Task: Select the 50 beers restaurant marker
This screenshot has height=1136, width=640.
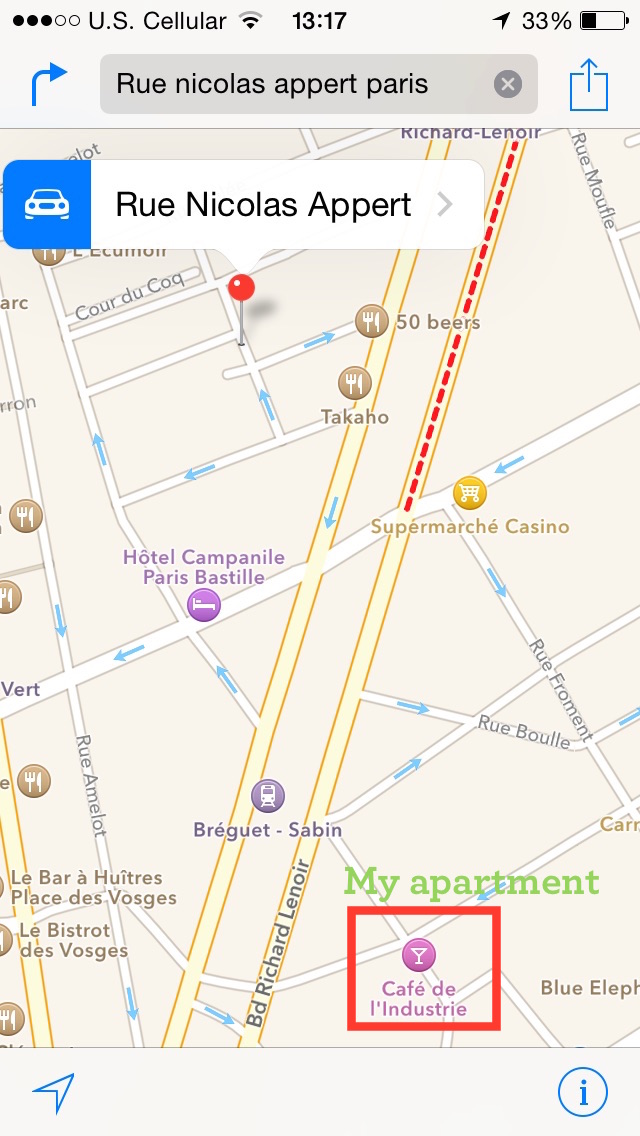Action: pos(372,321)
